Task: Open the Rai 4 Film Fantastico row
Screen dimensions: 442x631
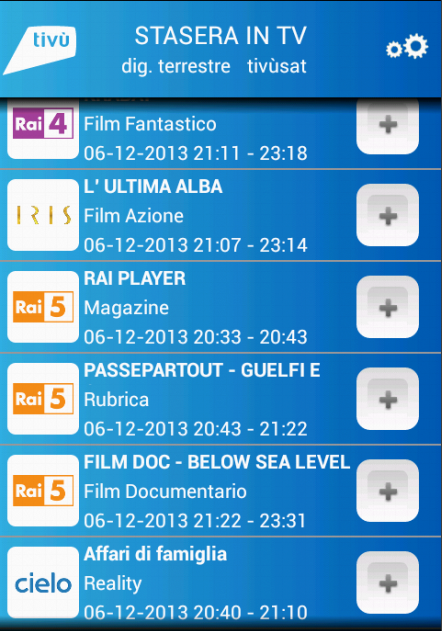Action: tap(221, 134)
